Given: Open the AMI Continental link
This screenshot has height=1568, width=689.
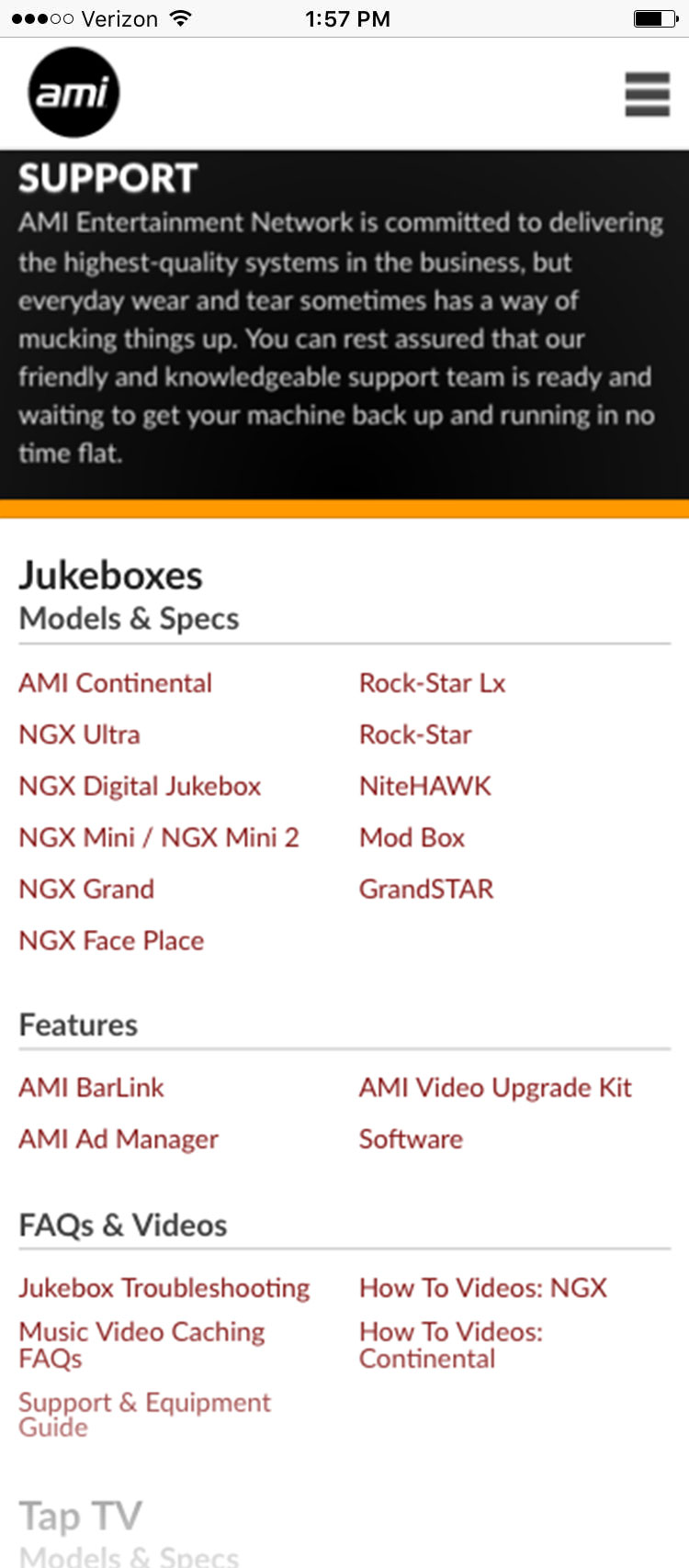Looking at the screenshot, I should point(116,683).
